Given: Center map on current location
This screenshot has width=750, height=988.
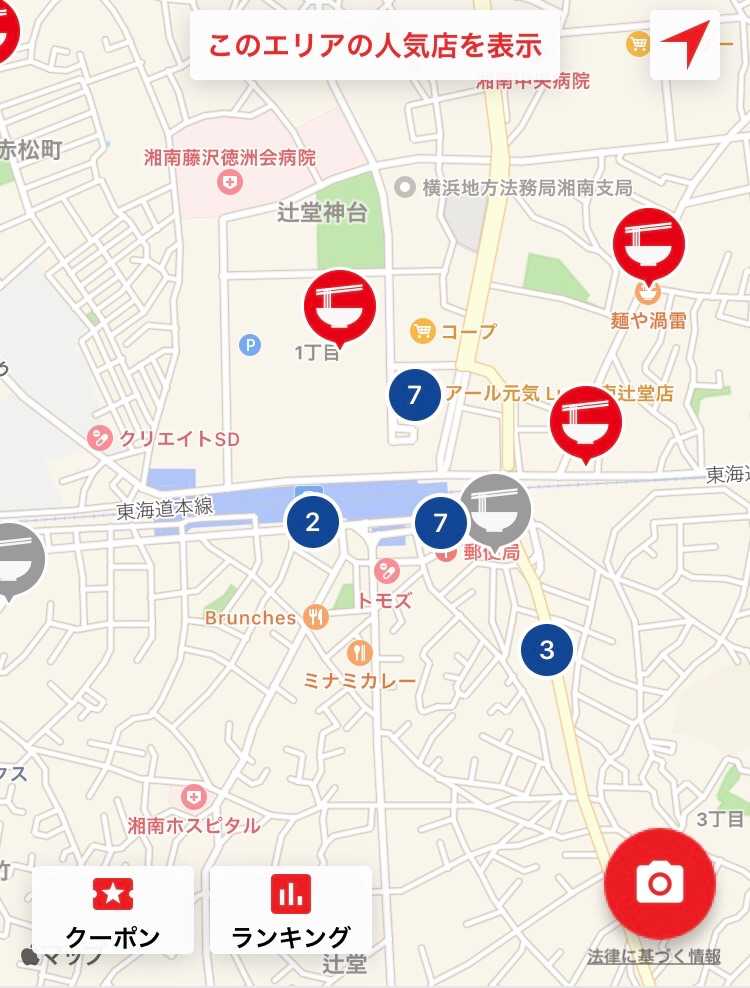Looking at the screenshot, I should click(x=684, y=44).
